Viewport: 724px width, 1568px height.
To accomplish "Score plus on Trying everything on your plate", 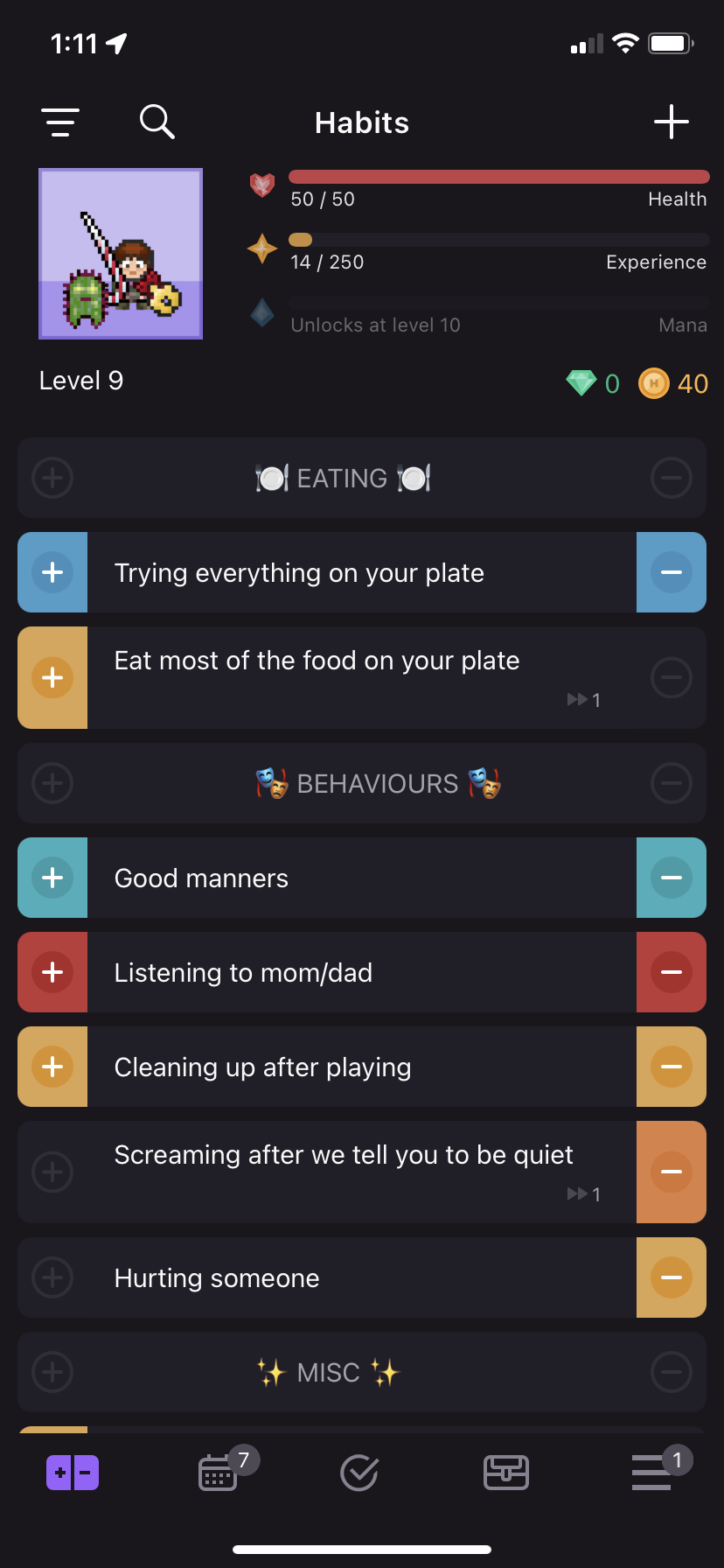I will (x=52, y=572).
